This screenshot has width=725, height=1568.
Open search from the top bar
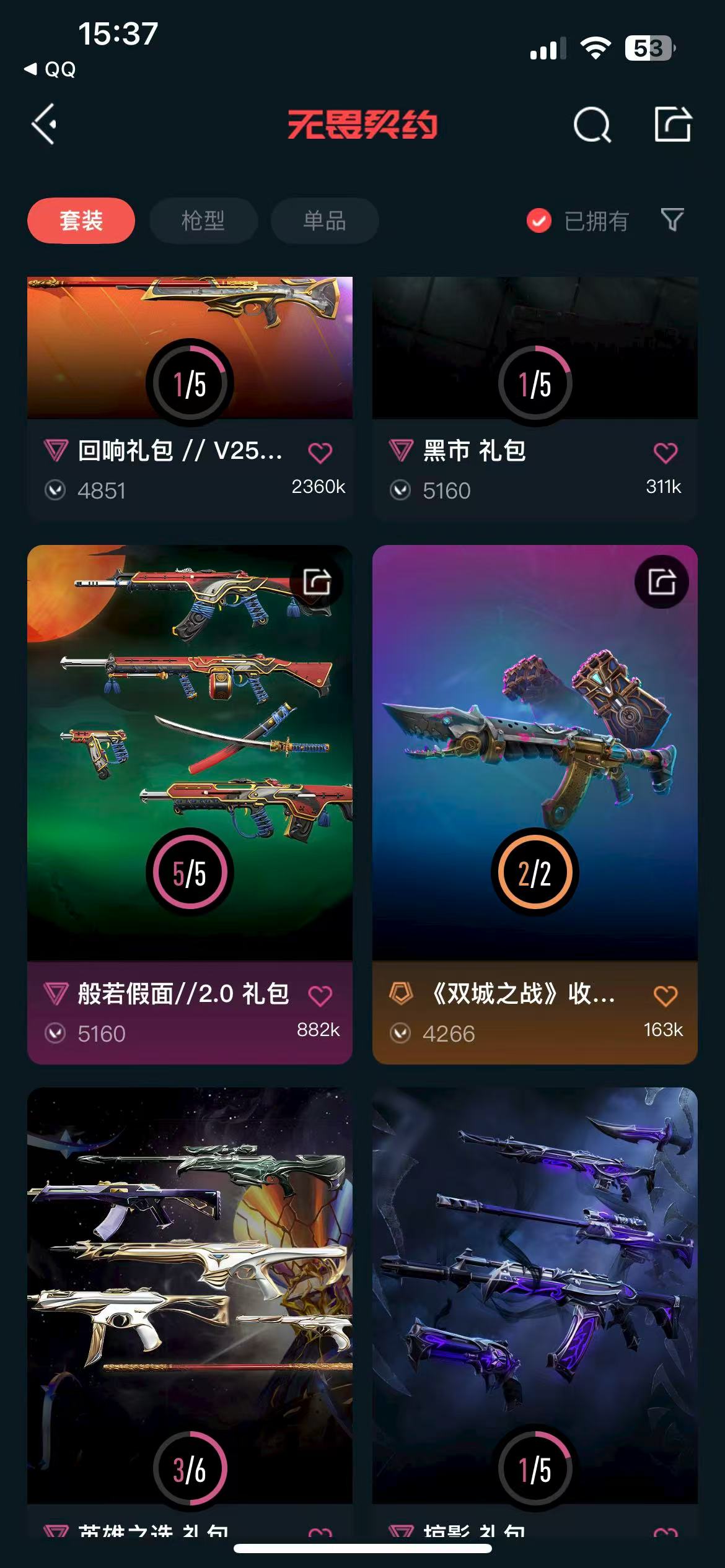592,124
